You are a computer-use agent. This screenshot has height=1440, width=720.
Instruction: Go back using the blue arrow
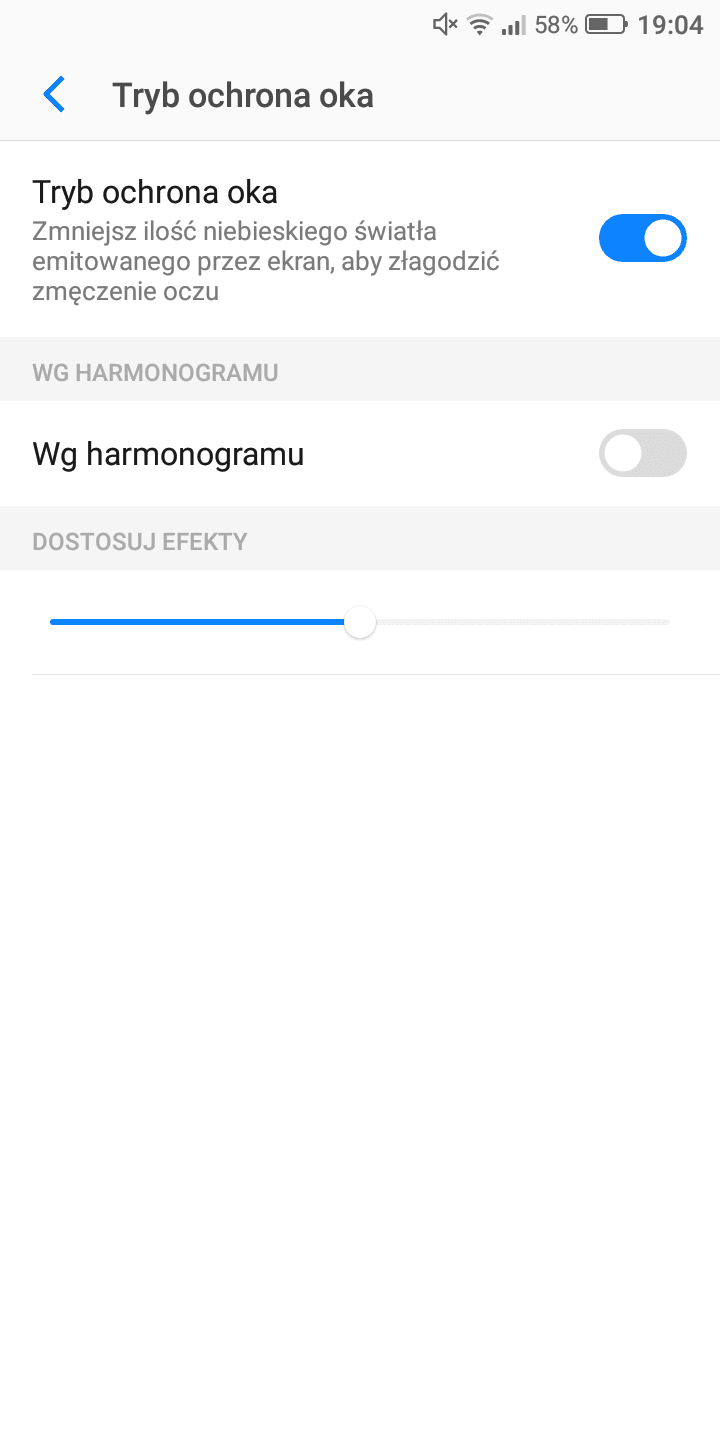click(54, 95)
